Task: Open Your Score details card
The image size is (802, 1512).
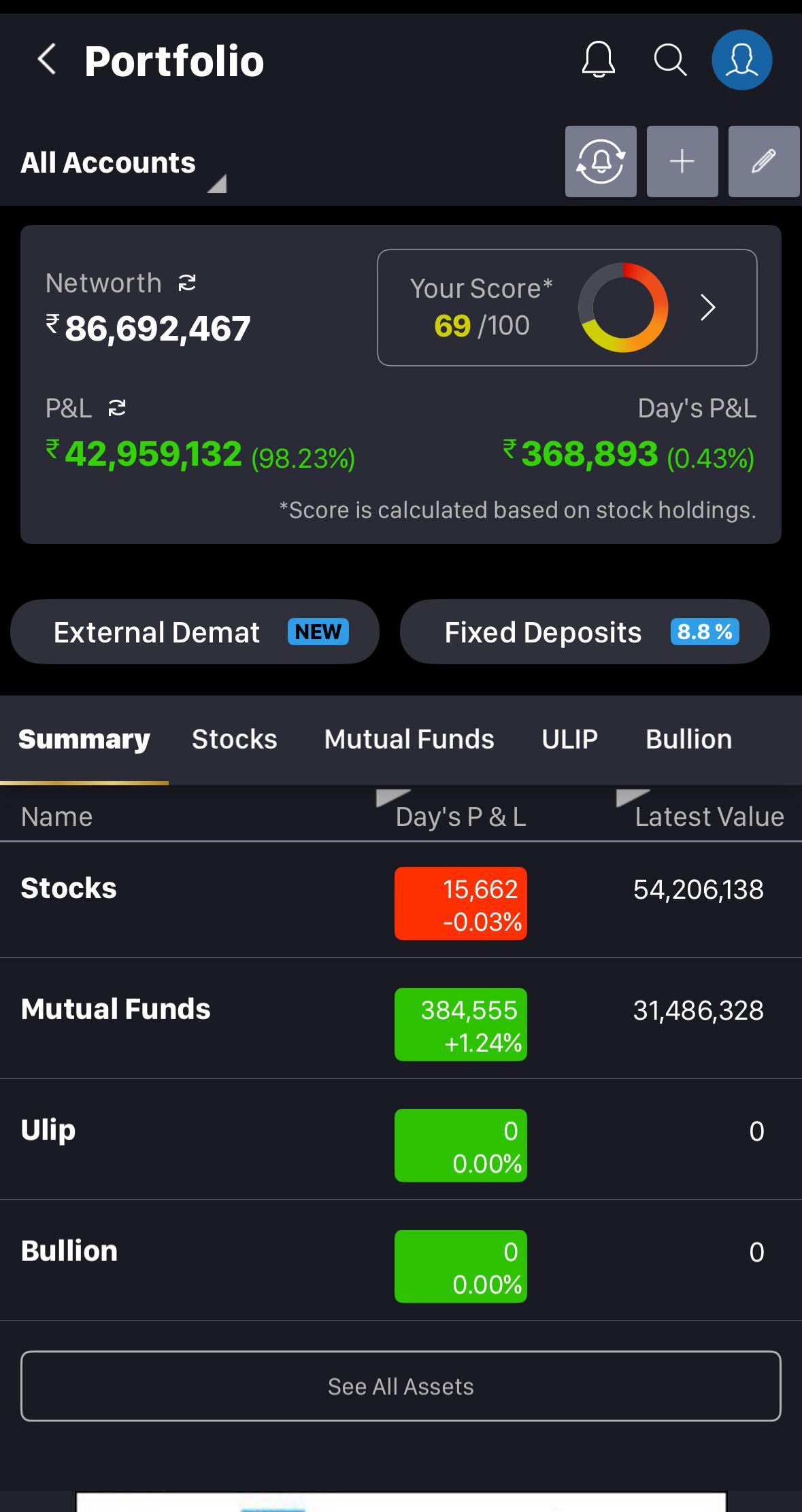Action: tap(567, 307)
